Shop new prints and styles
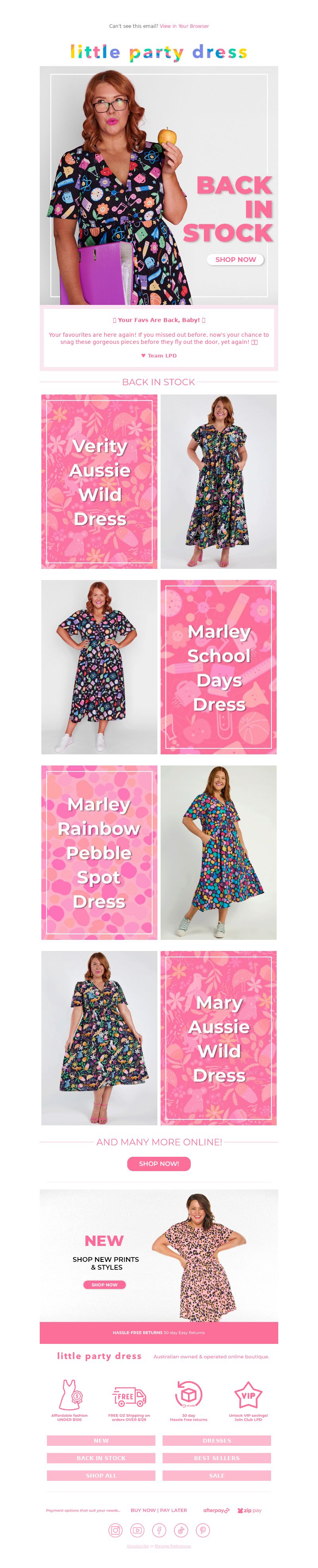The image size is (318, 1568). click(x=104, y=1284)
